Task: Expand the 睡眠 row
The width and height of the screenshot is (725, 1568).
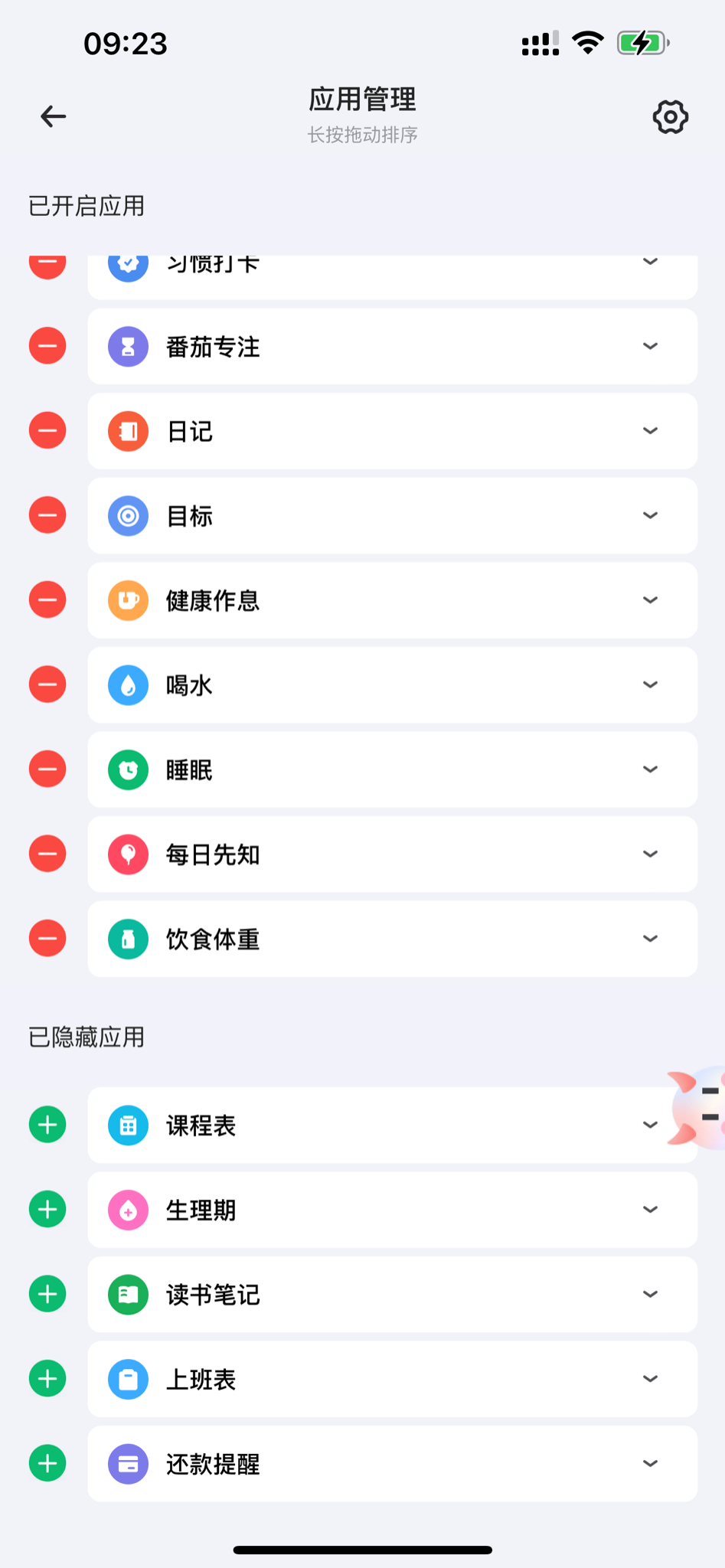Action: (650, 769)
